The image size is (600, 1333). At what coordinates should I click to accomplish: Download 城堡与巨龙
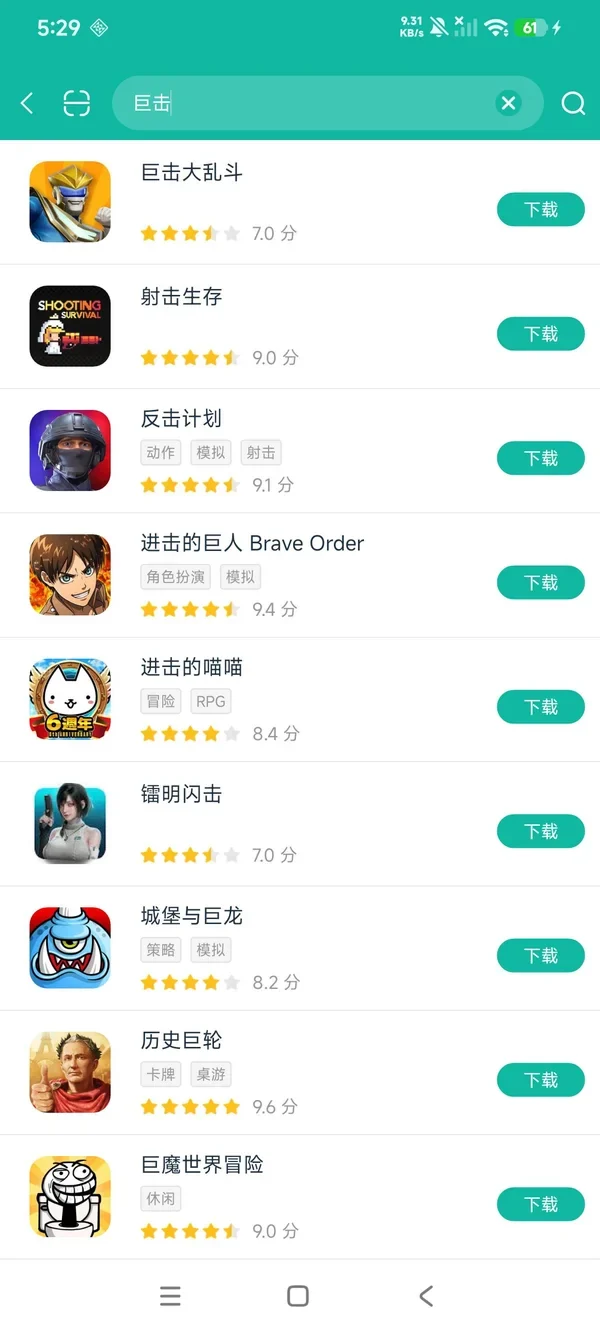pyautogui.click(x=541, y=956)
